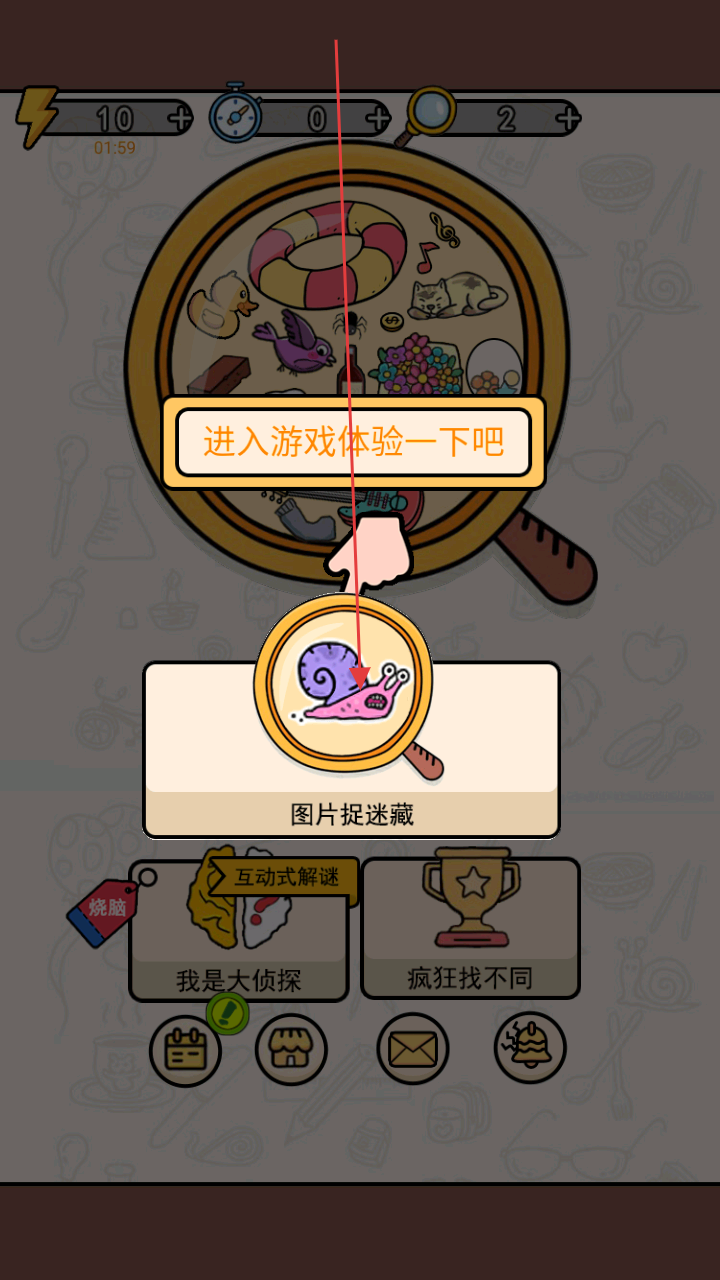The height and width of the screenshot is (1280, 720).
Task: Open the 我是大侦探 puzzle mode
Action: (239, 930)
